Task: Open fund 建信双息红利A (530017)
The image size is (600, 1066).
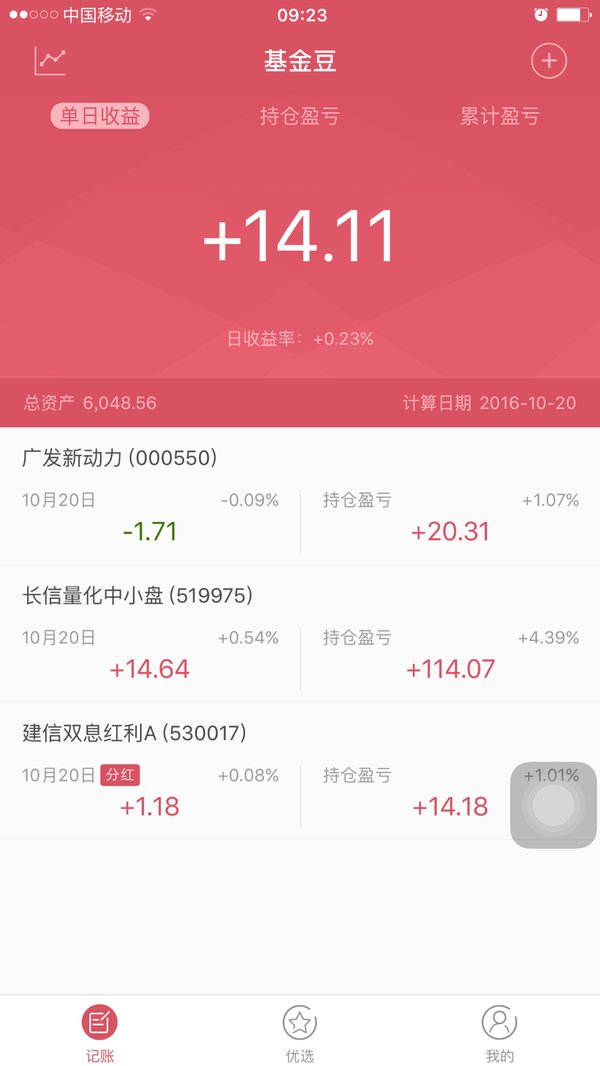Action: tap(300, 771)
